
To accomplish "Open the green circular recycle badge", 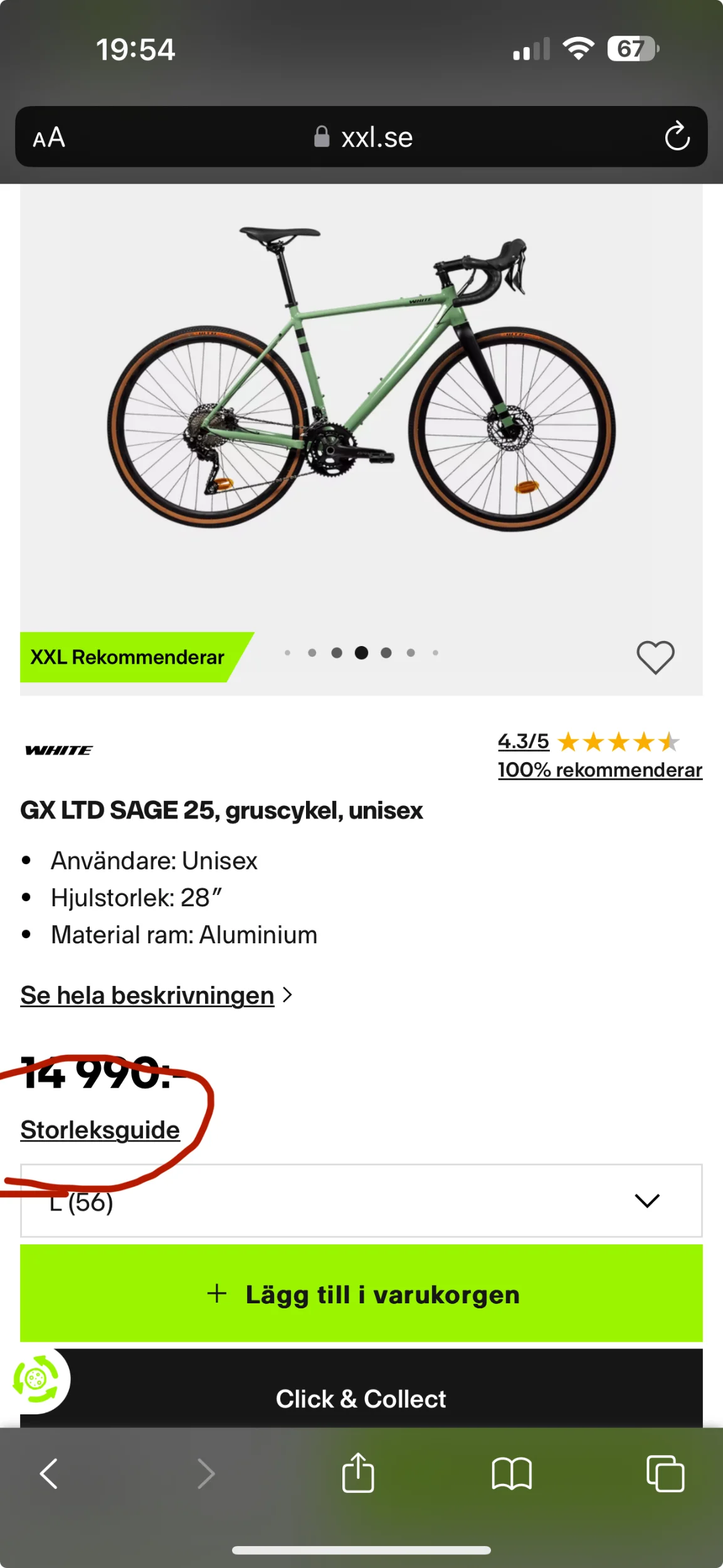I will [x=36, y=1379].
